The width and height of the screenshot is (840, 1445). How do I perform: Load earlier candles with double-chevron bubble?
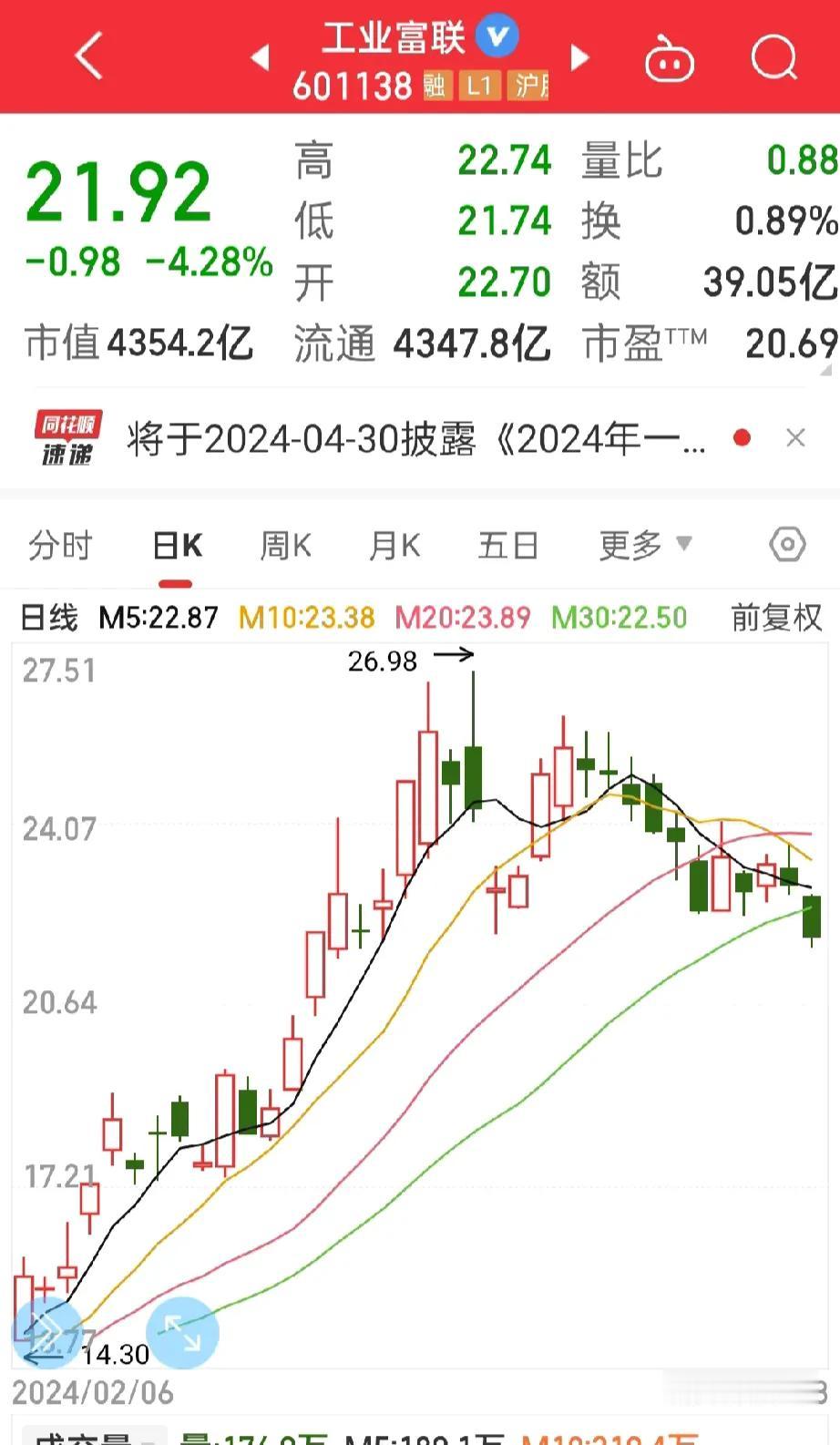(44, 1332)
